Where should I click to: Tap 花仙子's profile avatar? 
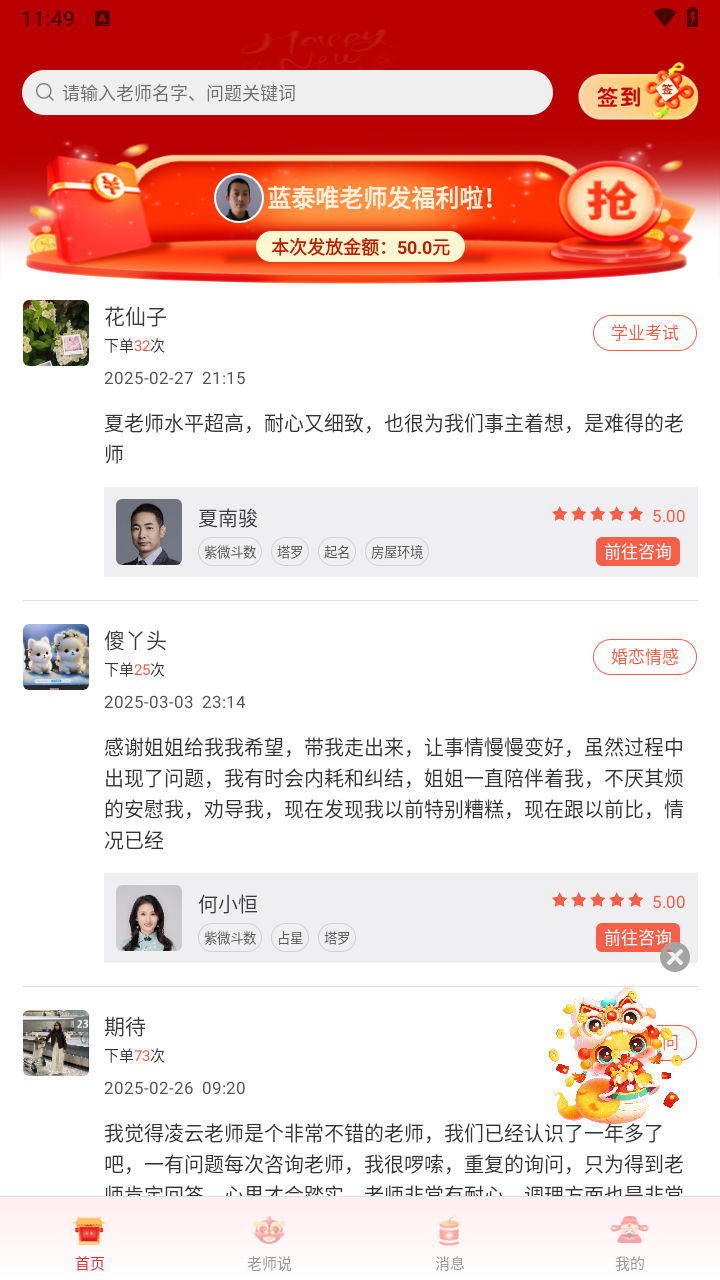click(55, 332)
